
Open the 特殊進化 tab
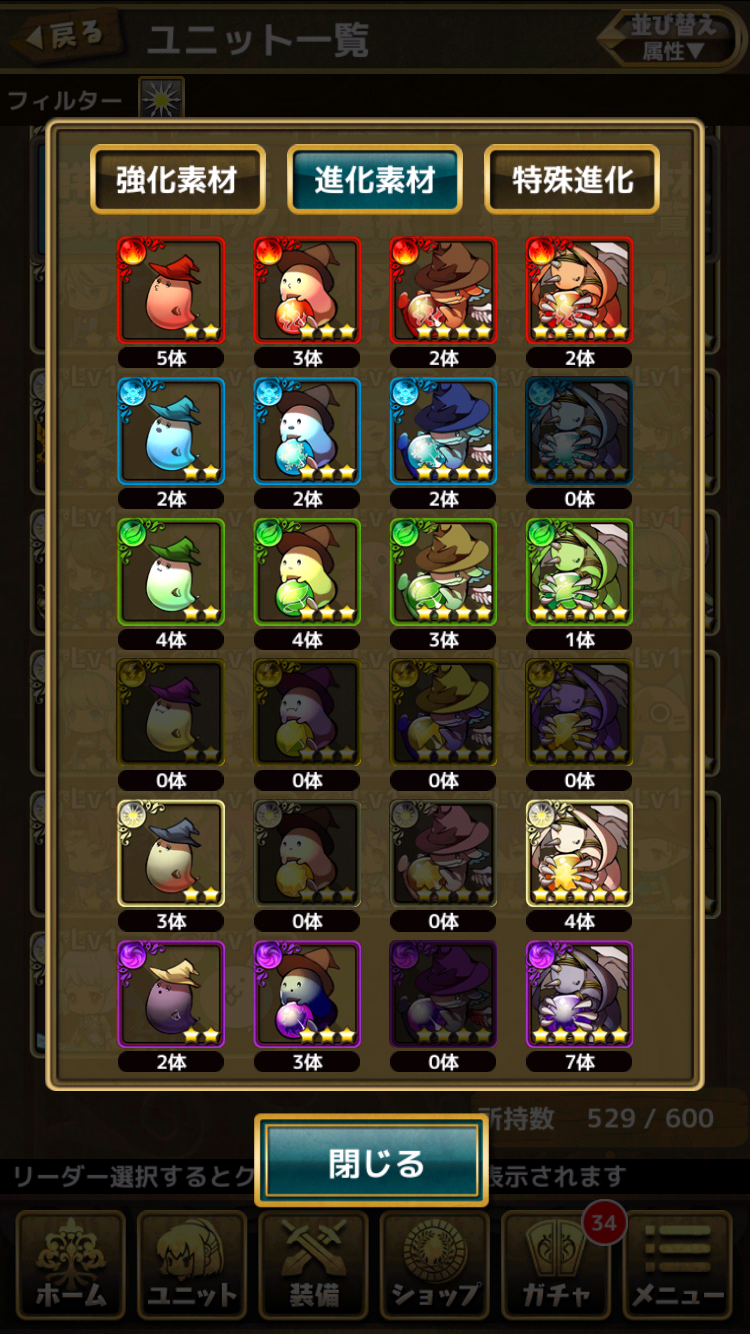click(x=572, y=180)
